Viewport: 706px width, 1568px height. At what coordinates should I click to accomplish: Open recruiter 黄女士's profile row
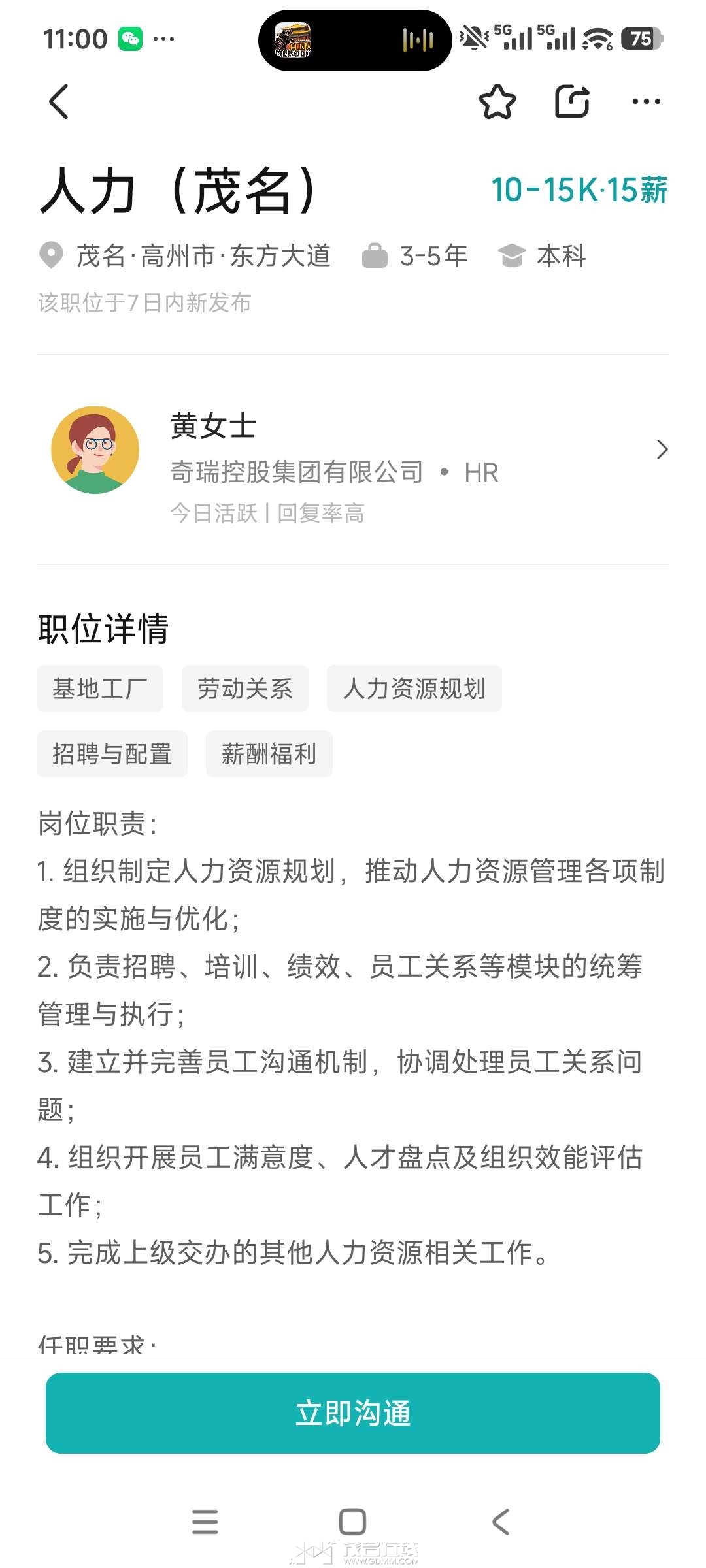click(353, 451)
